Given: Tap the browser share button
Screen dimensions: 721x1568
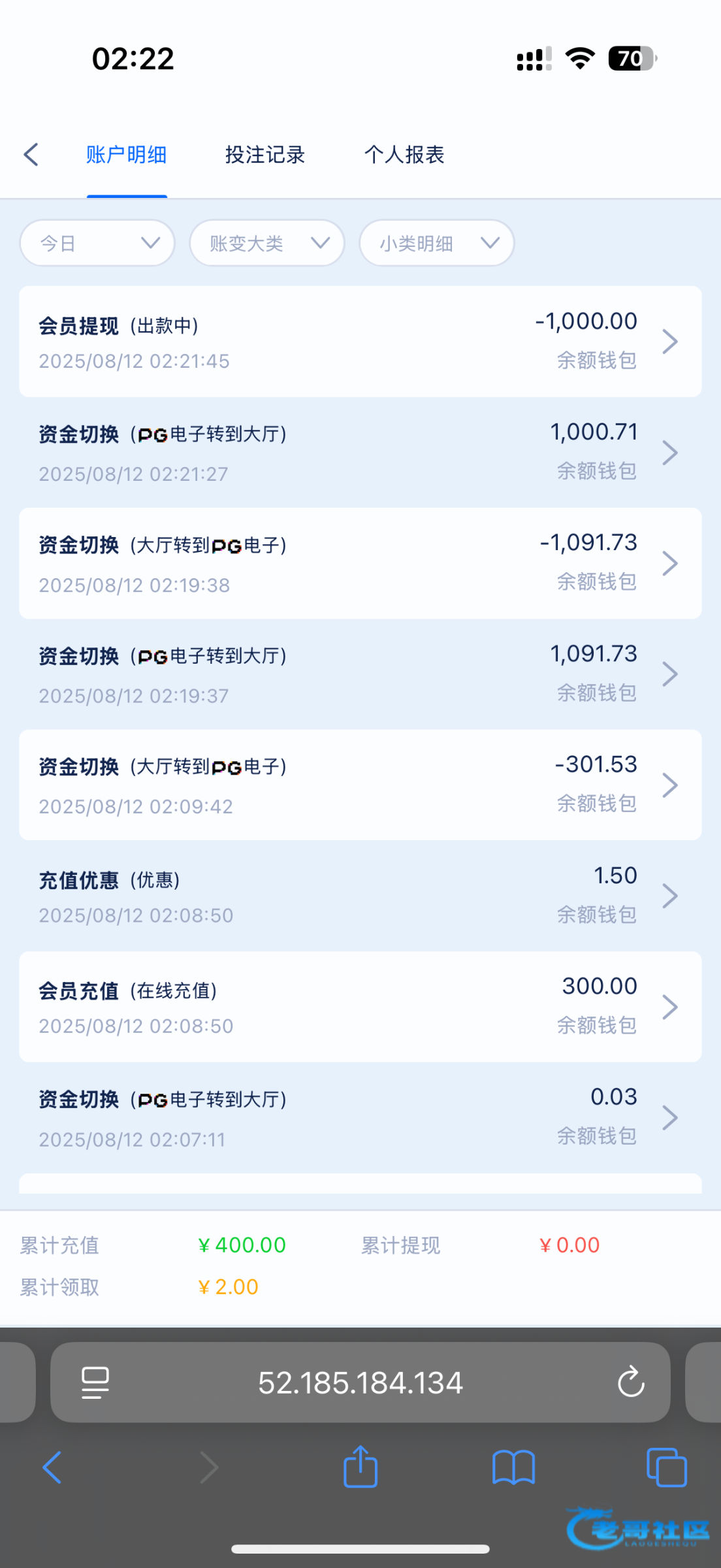Looking at the screenshot, I should pyautogui.click(x=360, y=1467).
